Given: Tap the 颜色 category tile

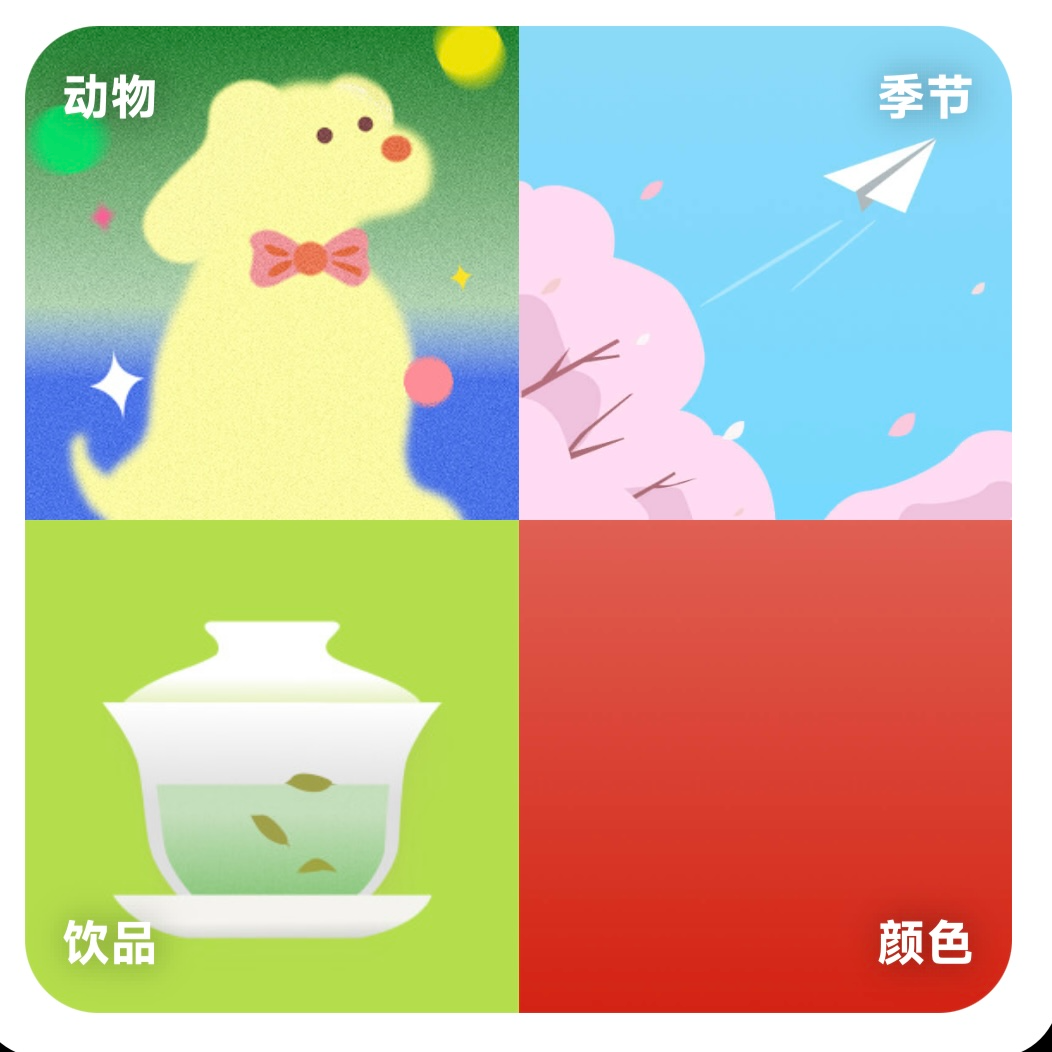Looking at the screenshot, I should point(765,766).
